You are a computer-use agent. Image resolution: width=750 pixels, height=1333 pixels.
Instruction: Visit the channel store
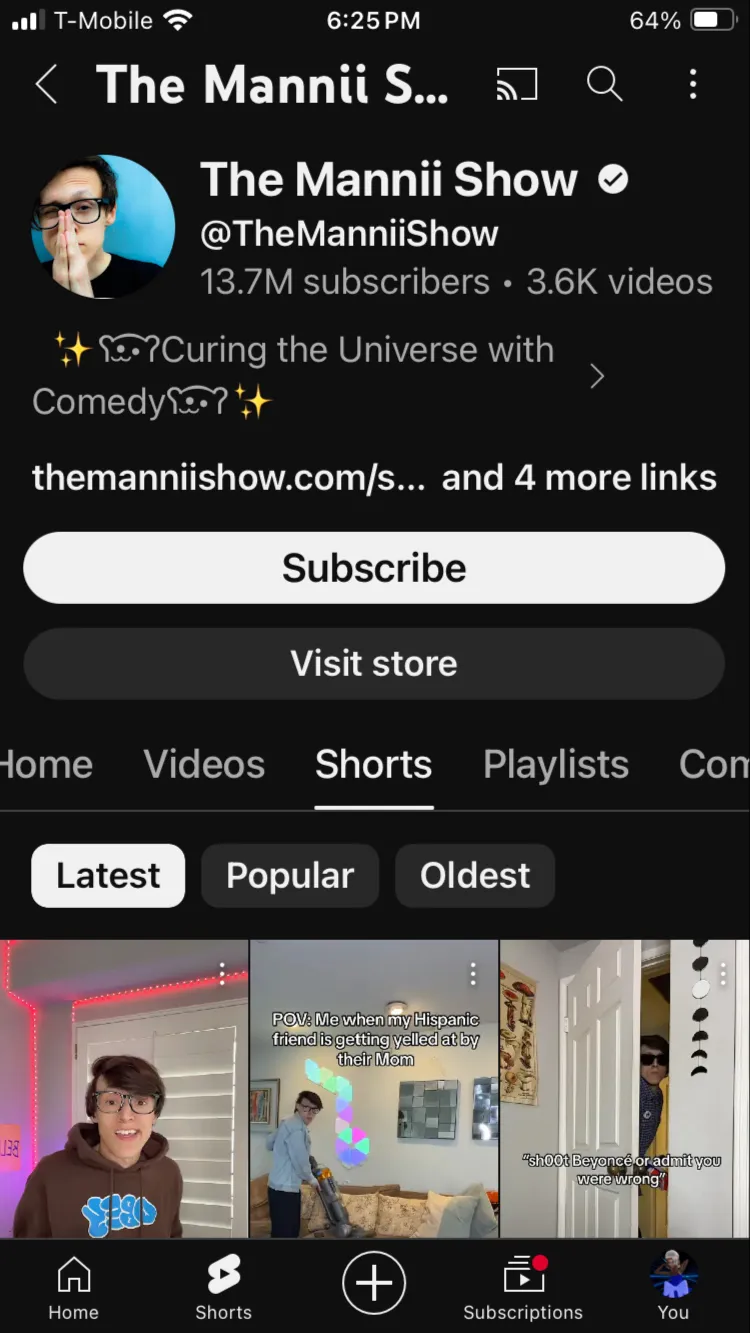(x=374, y=664)
